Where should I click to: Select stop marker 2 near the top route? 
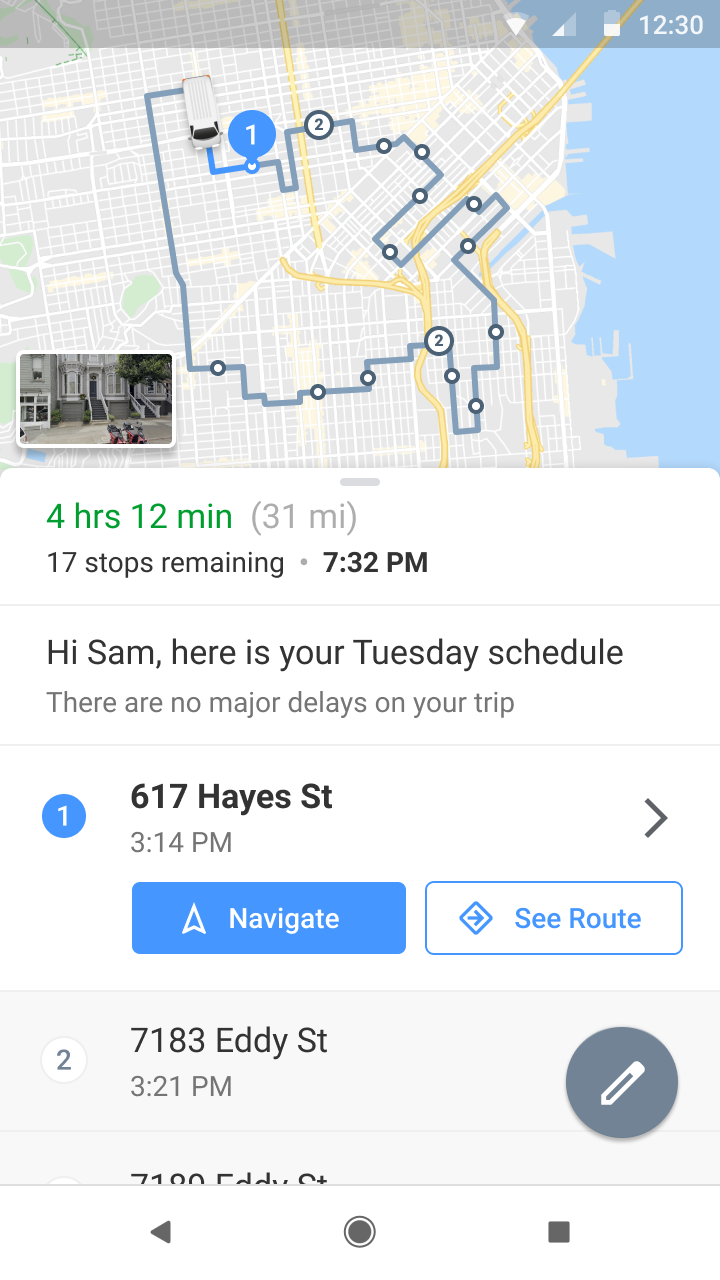pyautogui.click(x=318, y=126)
